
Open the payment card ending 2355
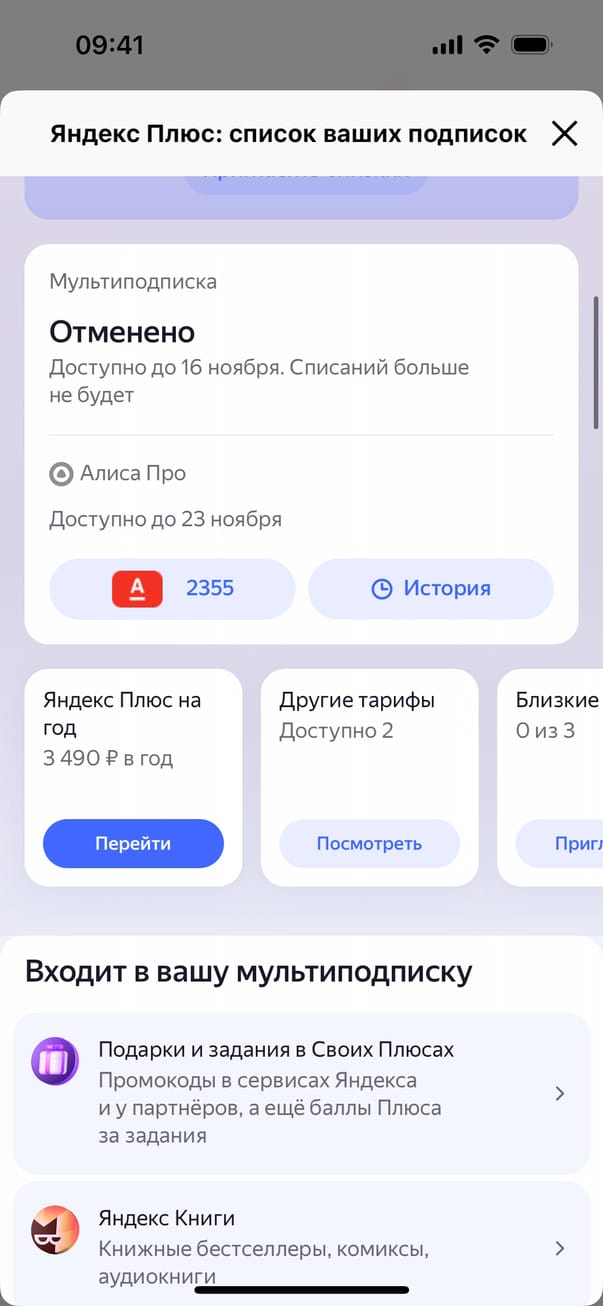coord(172,588)
